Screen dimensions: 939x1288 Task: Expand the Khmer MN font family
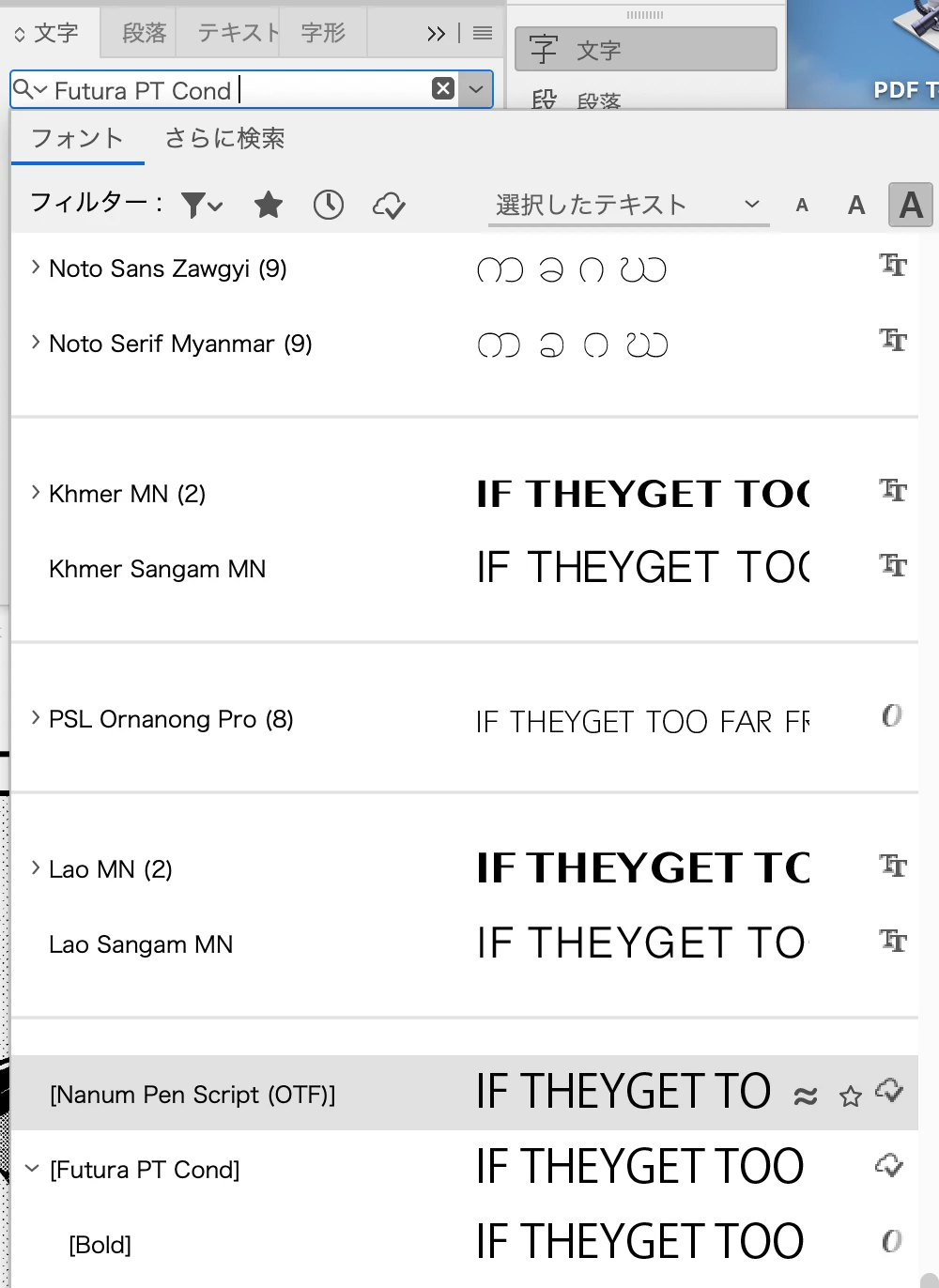[36, 493]
